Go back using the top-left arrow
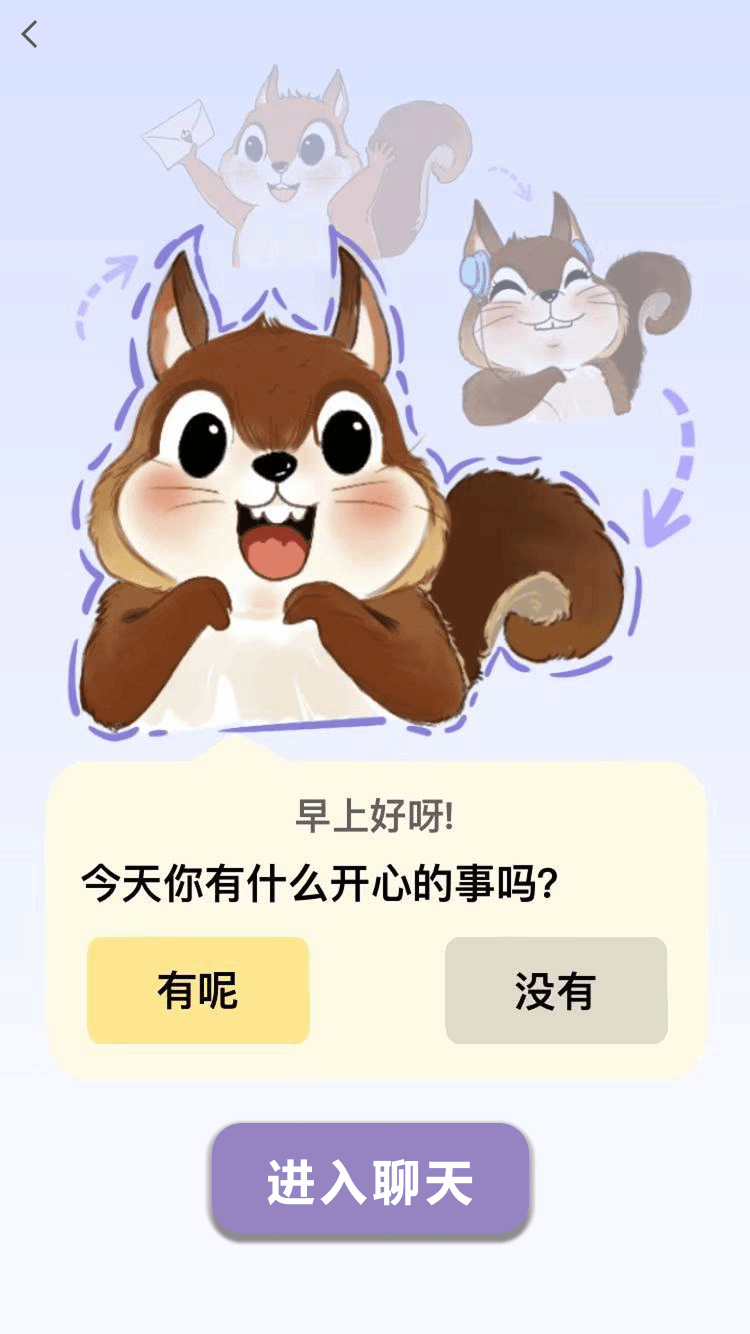The width and height of the screenshot is (750, 1334). click(x=30, y=35)
